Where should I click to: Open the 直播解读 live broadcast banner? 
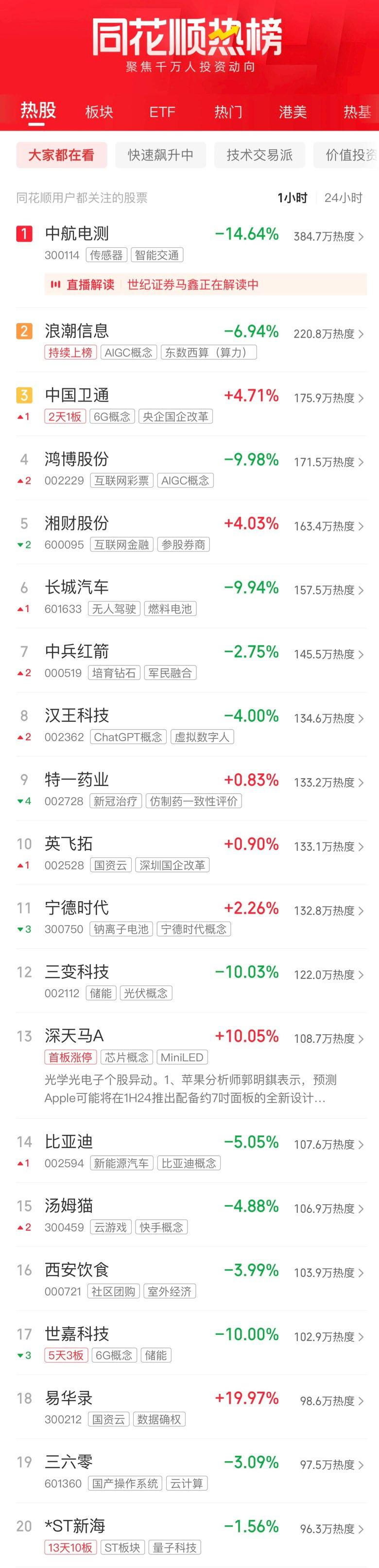coord(206,284)
